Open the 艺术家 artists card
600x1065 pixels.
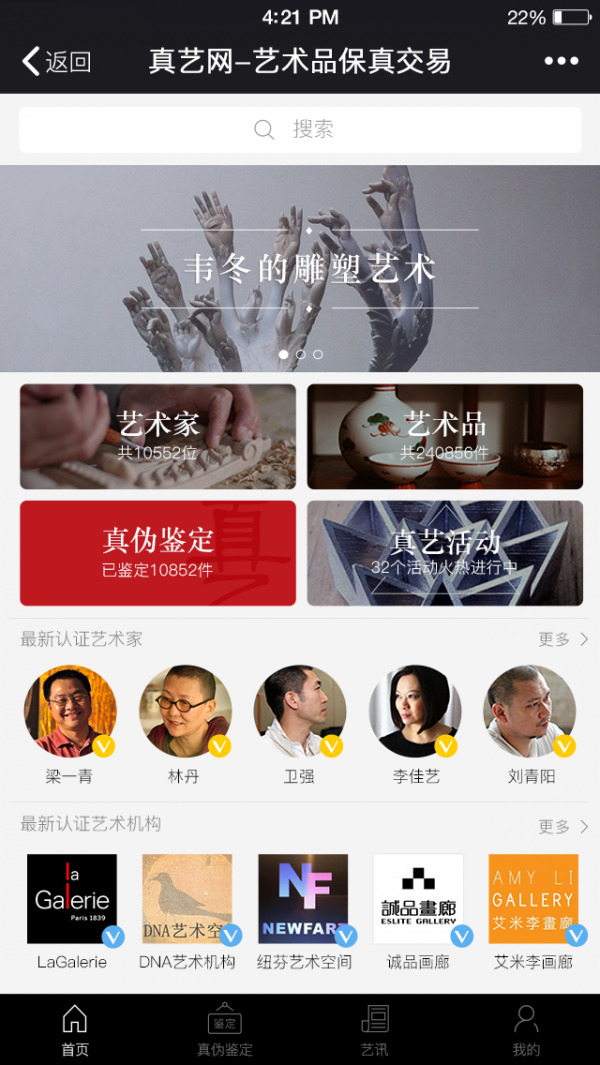click(x=158, y=436)
